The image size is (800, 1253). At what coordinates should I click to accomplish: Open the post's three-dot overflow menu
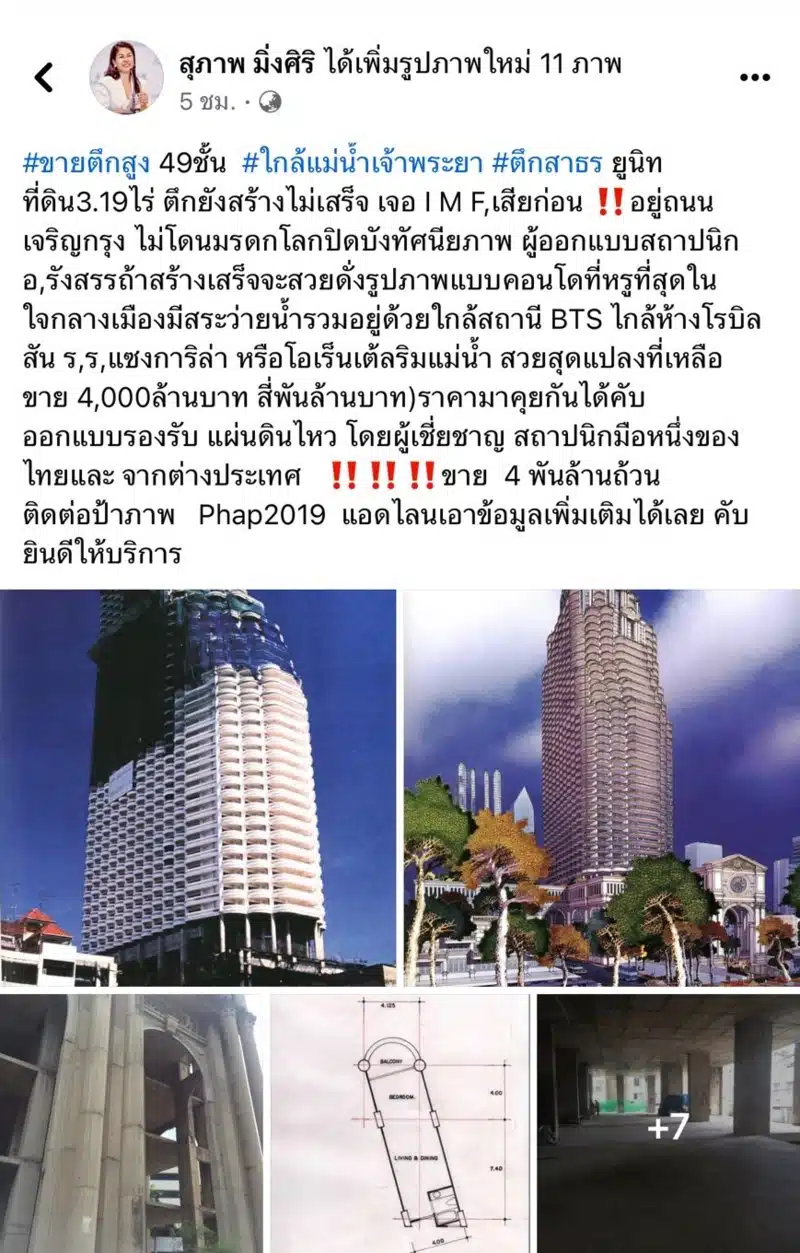pyautogui.click(x=755, y=77)
